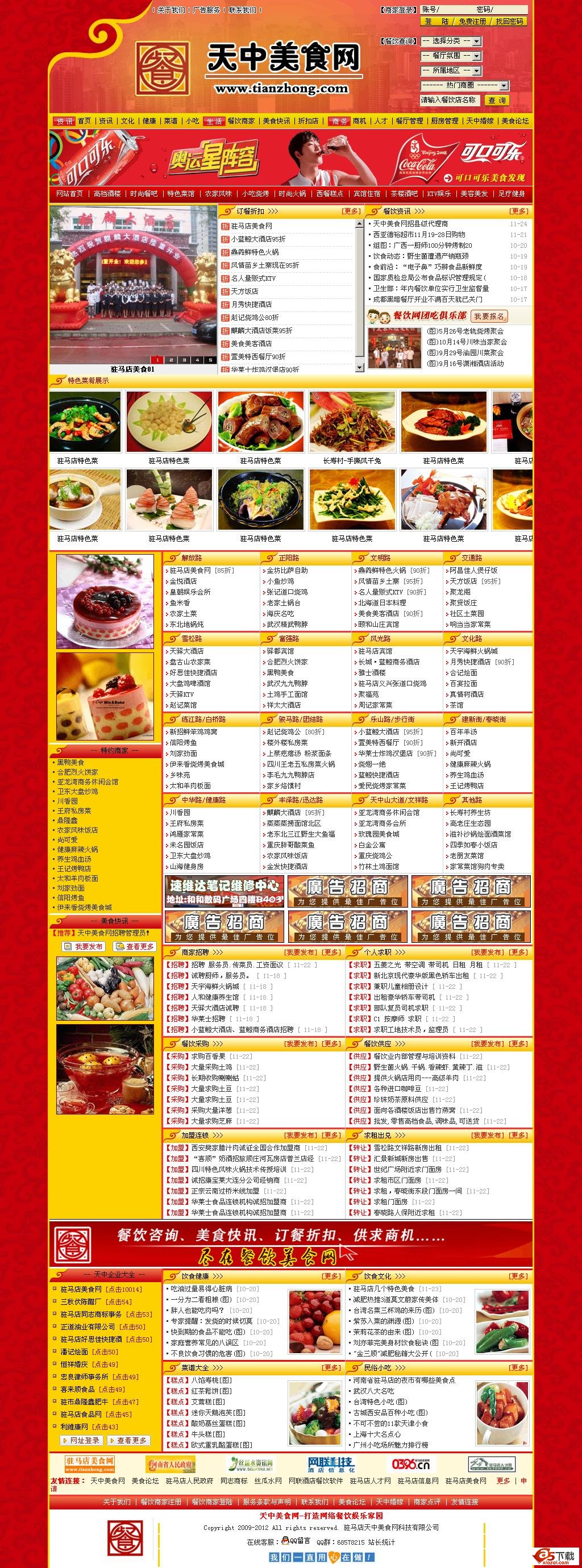Select the 时尚火锅 category tab
The height and width of the screenshot is (1568, 582).
[292, 194]
